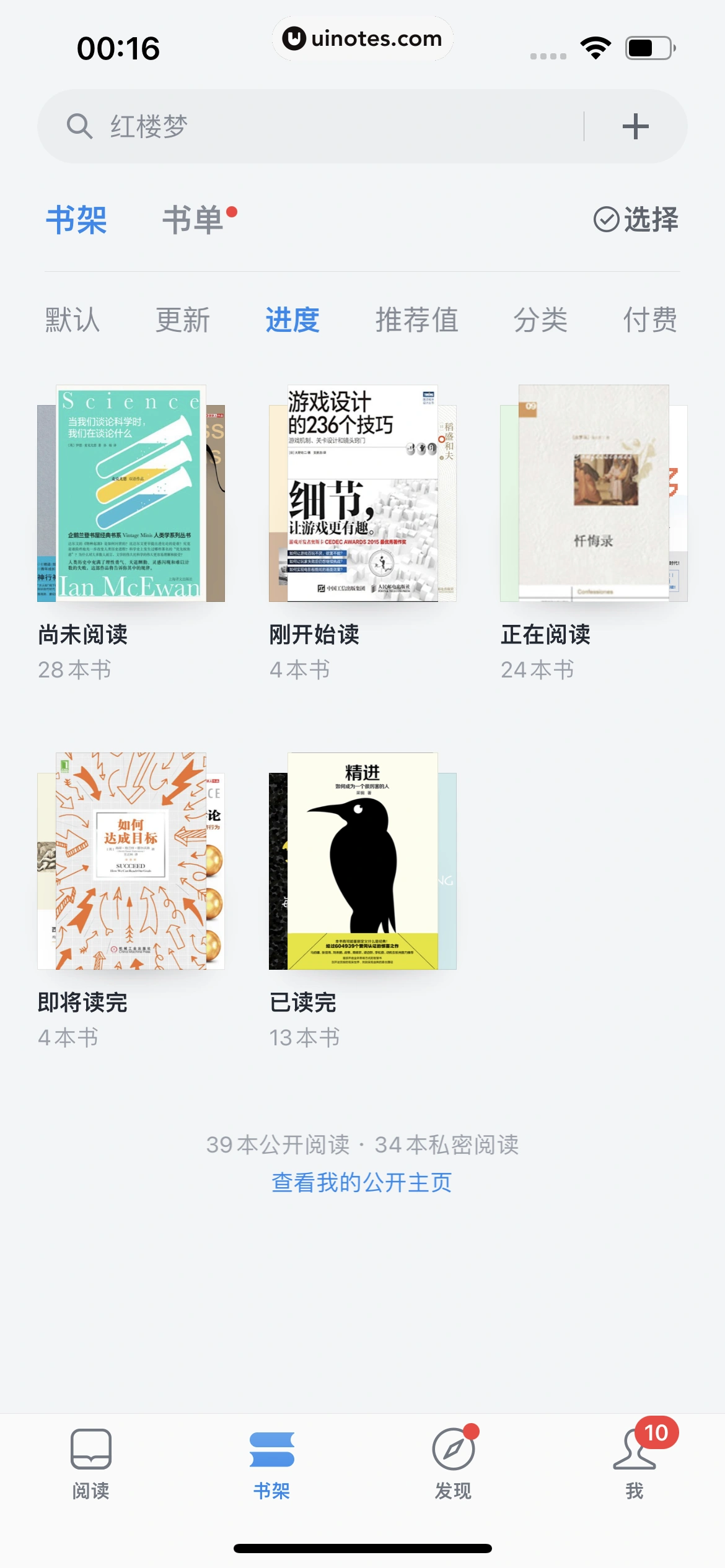Open the 付费 filter tab
Screen dimensions: 725x1568
pos(650,320)
